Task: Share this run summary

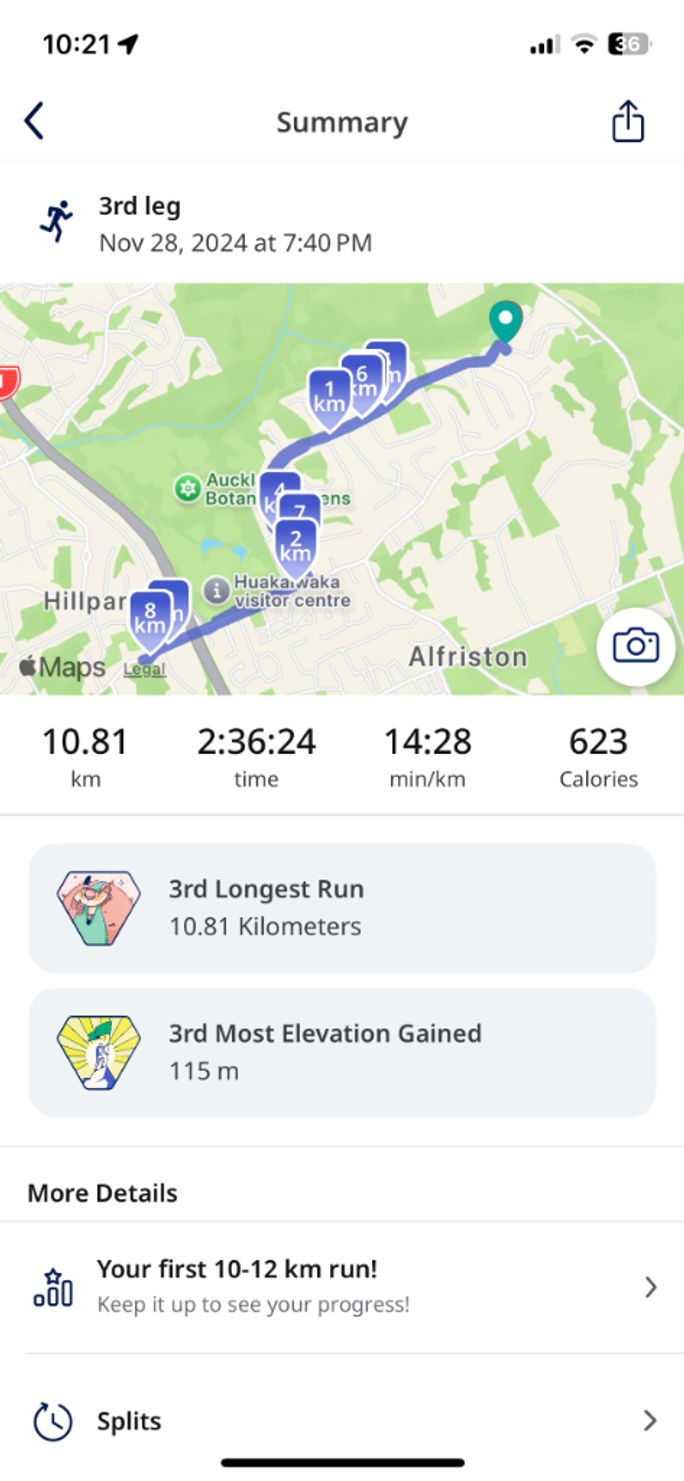Action: (628, 122)
